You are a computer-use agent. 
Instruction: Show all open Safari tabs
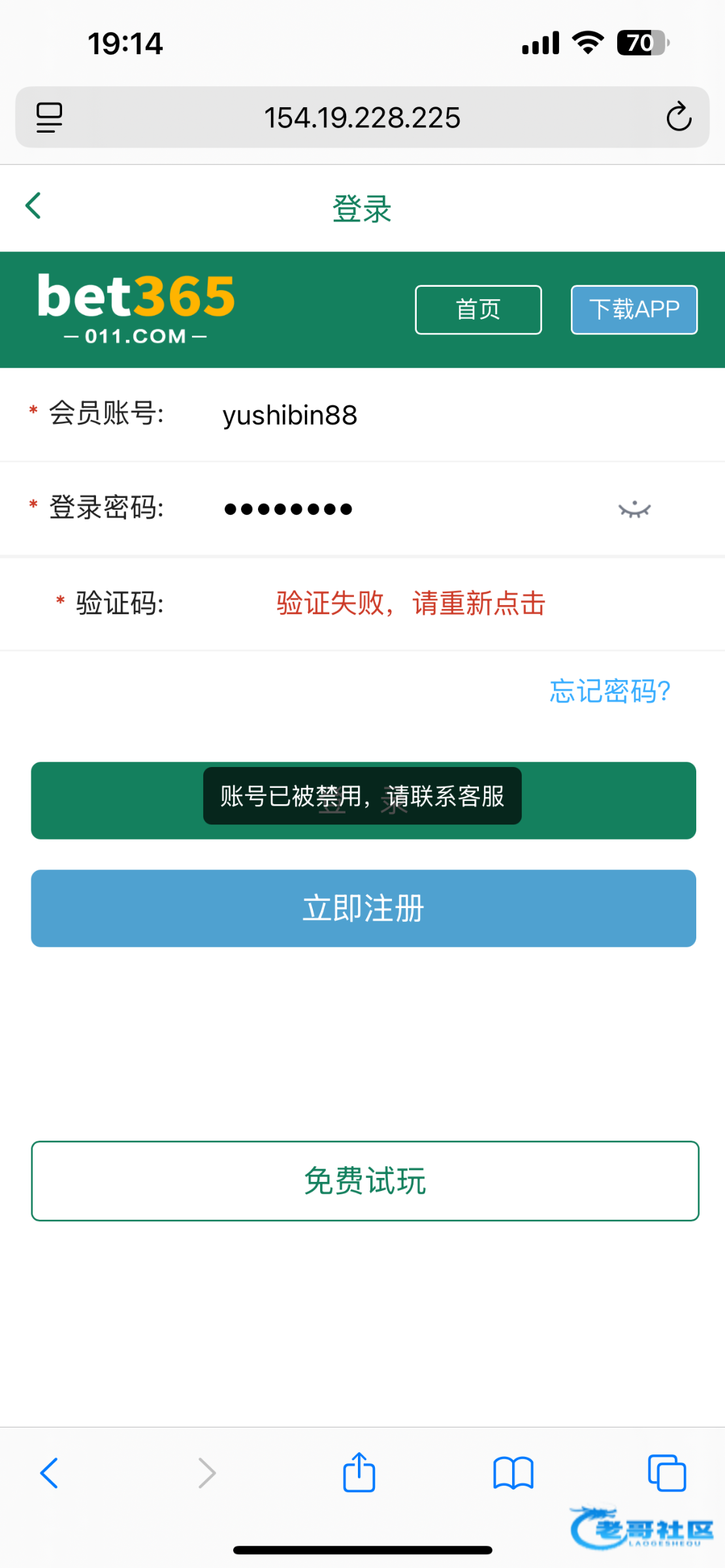(x=666, y=1473)
